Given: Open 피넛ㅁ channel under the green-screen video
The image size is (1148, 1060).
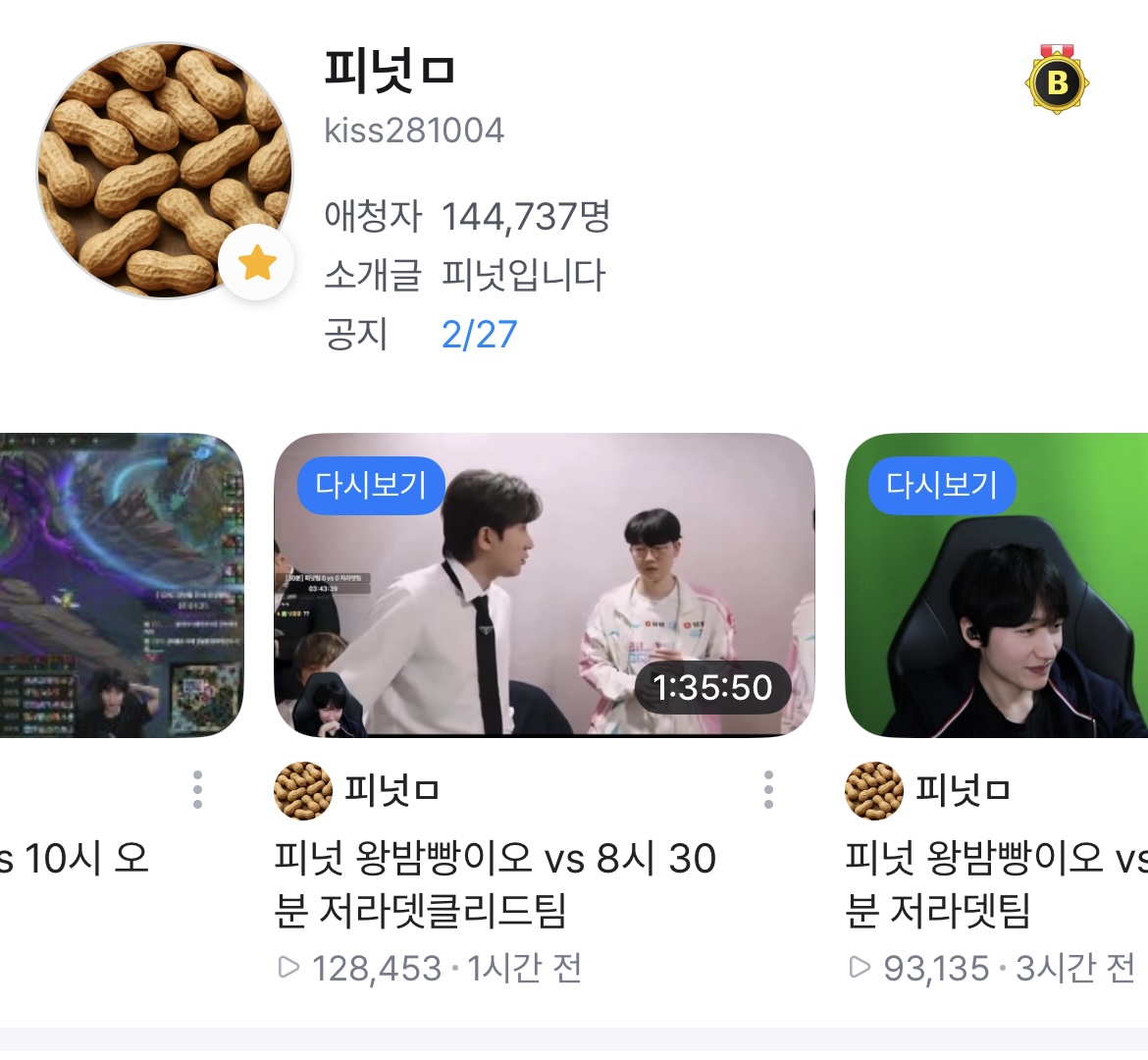Looking at the screenshot, I should [962, 790].
